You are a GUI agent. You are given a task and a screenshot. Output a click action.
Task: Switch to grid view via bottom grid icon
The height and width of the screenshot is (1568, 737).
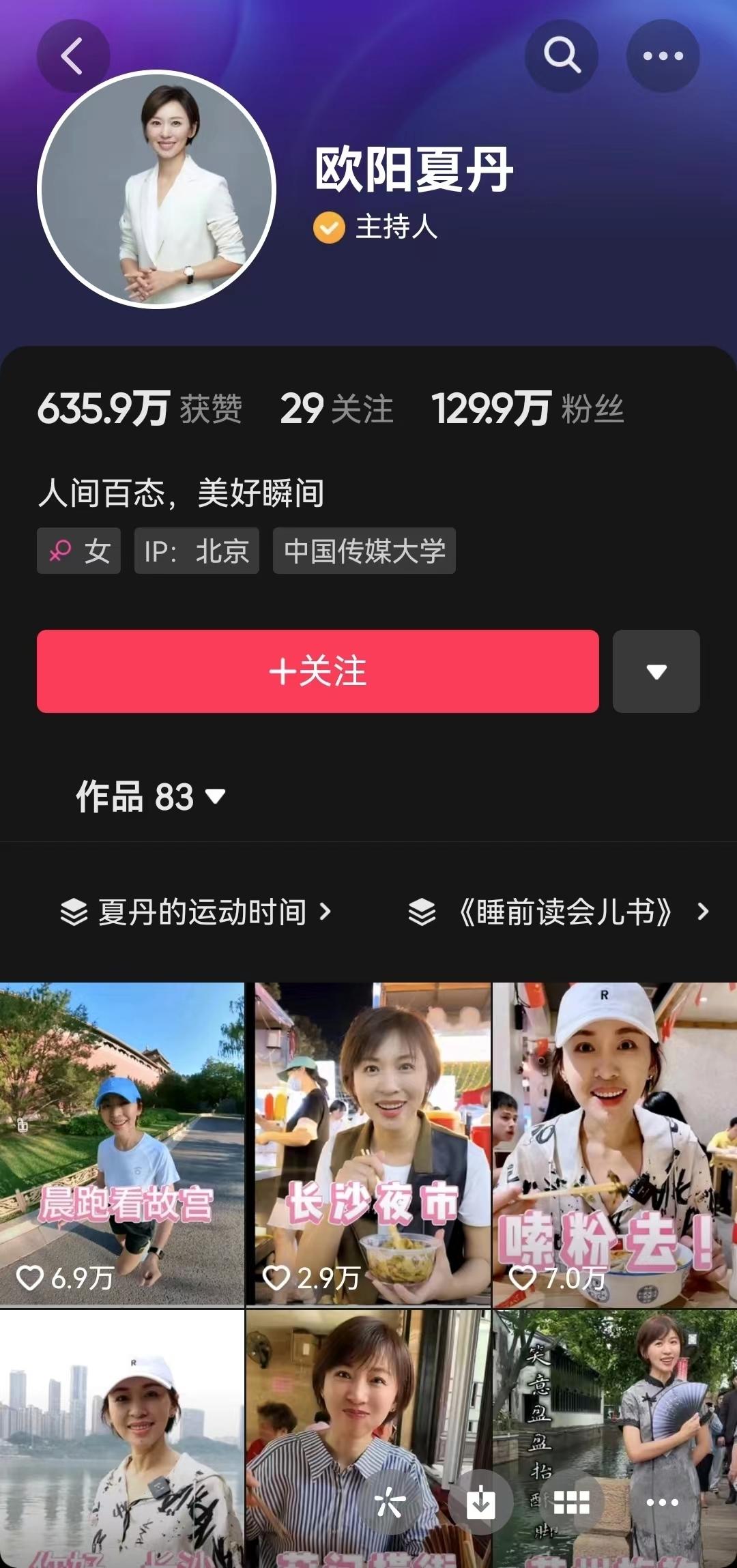(x=573, y=1502)
